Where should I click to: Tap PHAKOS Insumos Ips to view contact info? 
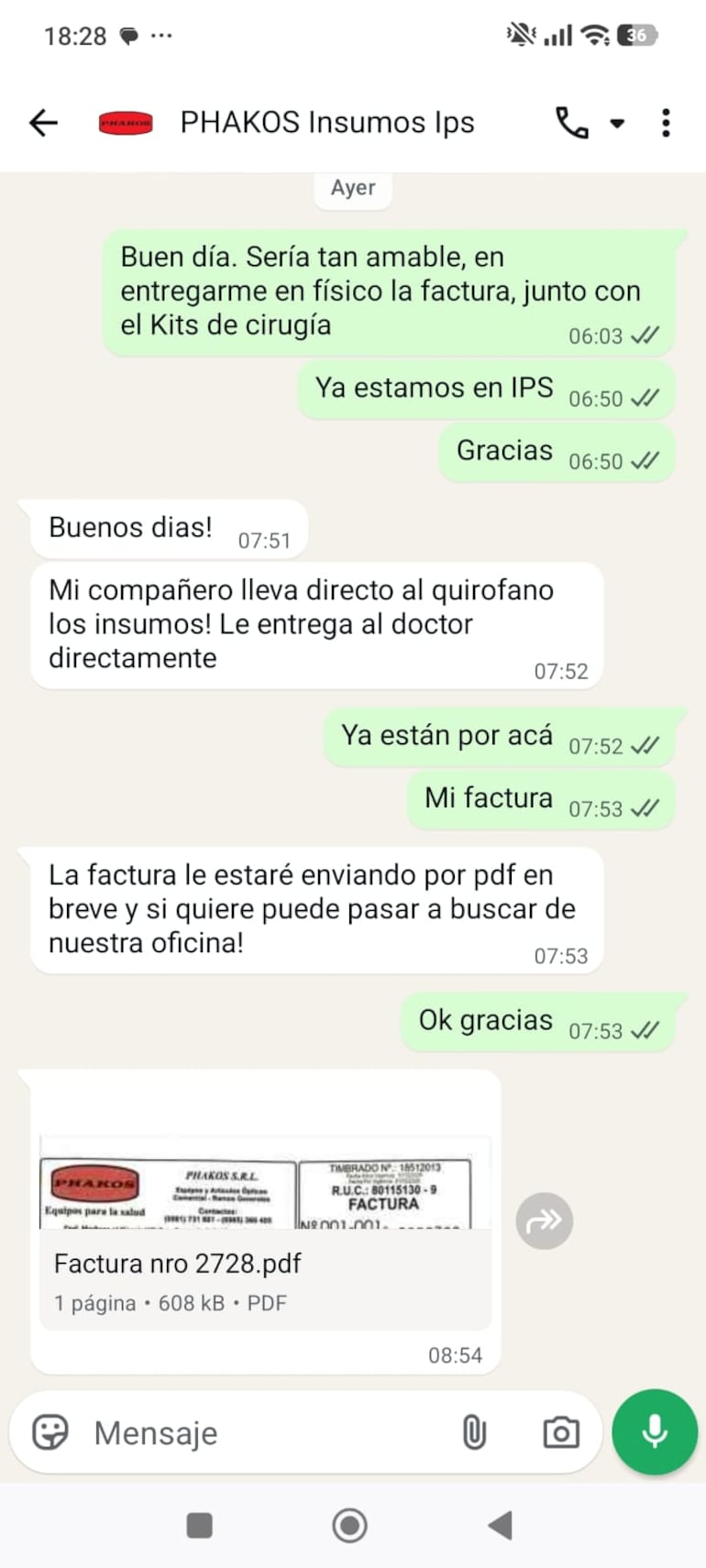327,122
